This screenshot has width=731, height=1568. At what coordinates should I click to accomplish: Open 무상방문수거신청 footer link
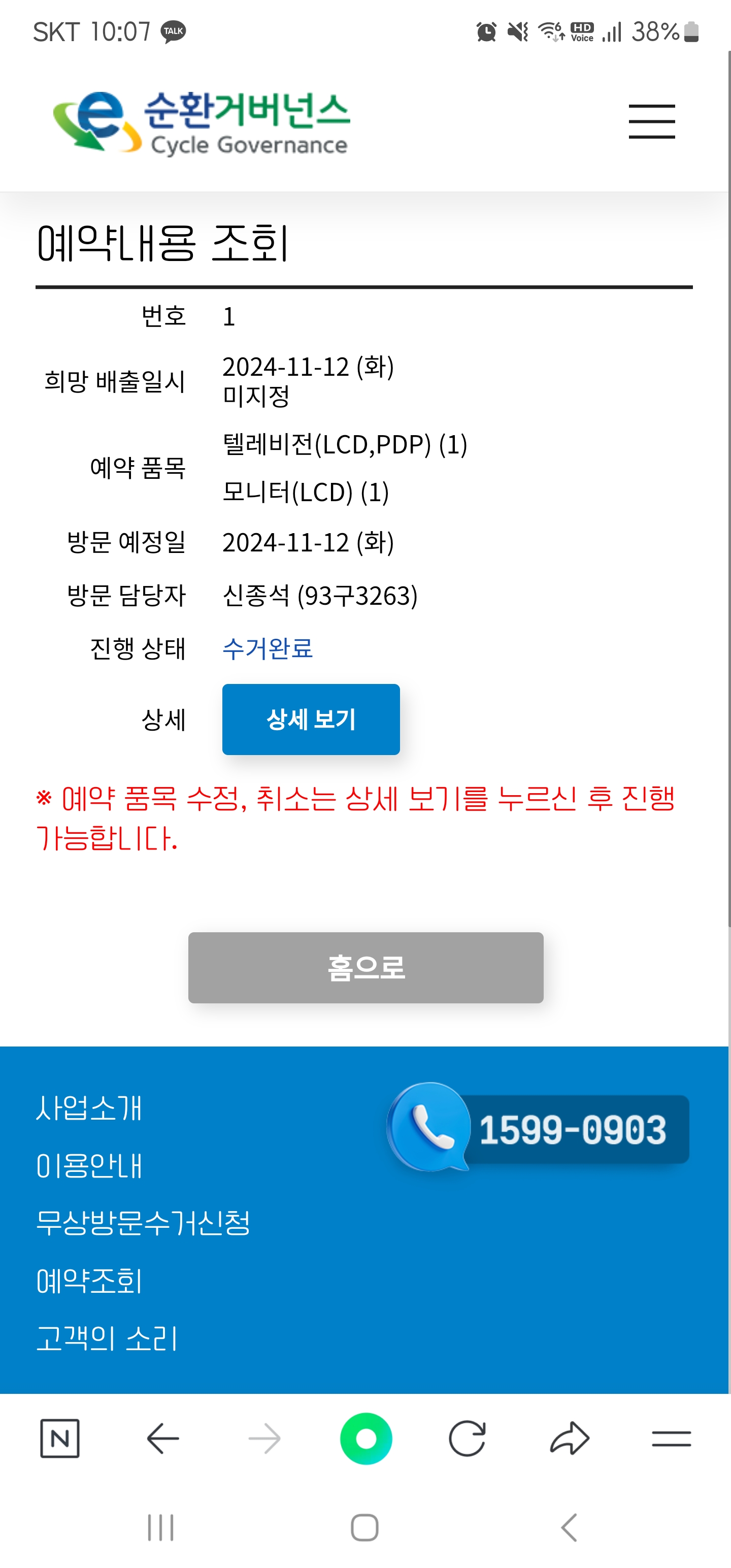[x=143, y=1223]
